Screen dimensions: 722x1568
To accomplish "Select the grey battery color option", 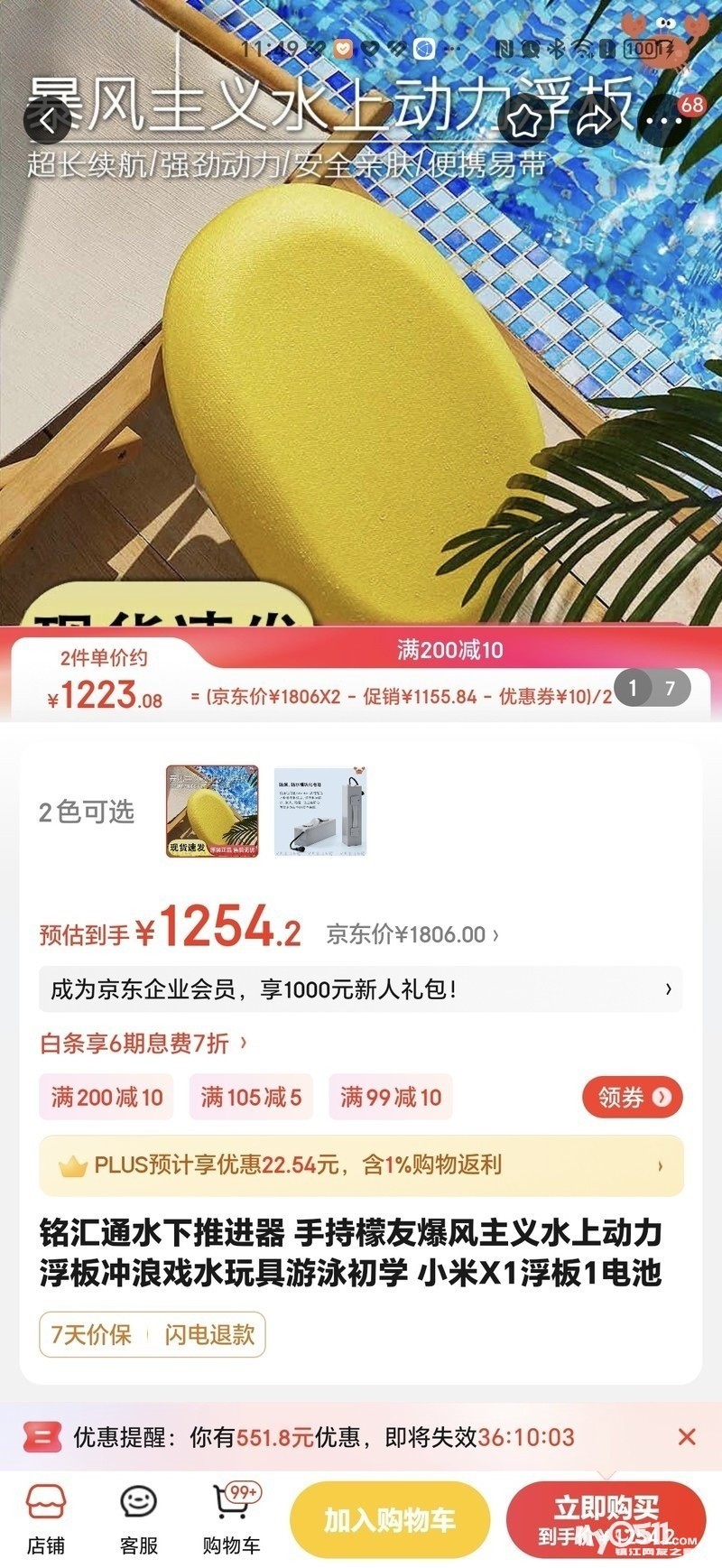I will [x=319, y=811].
